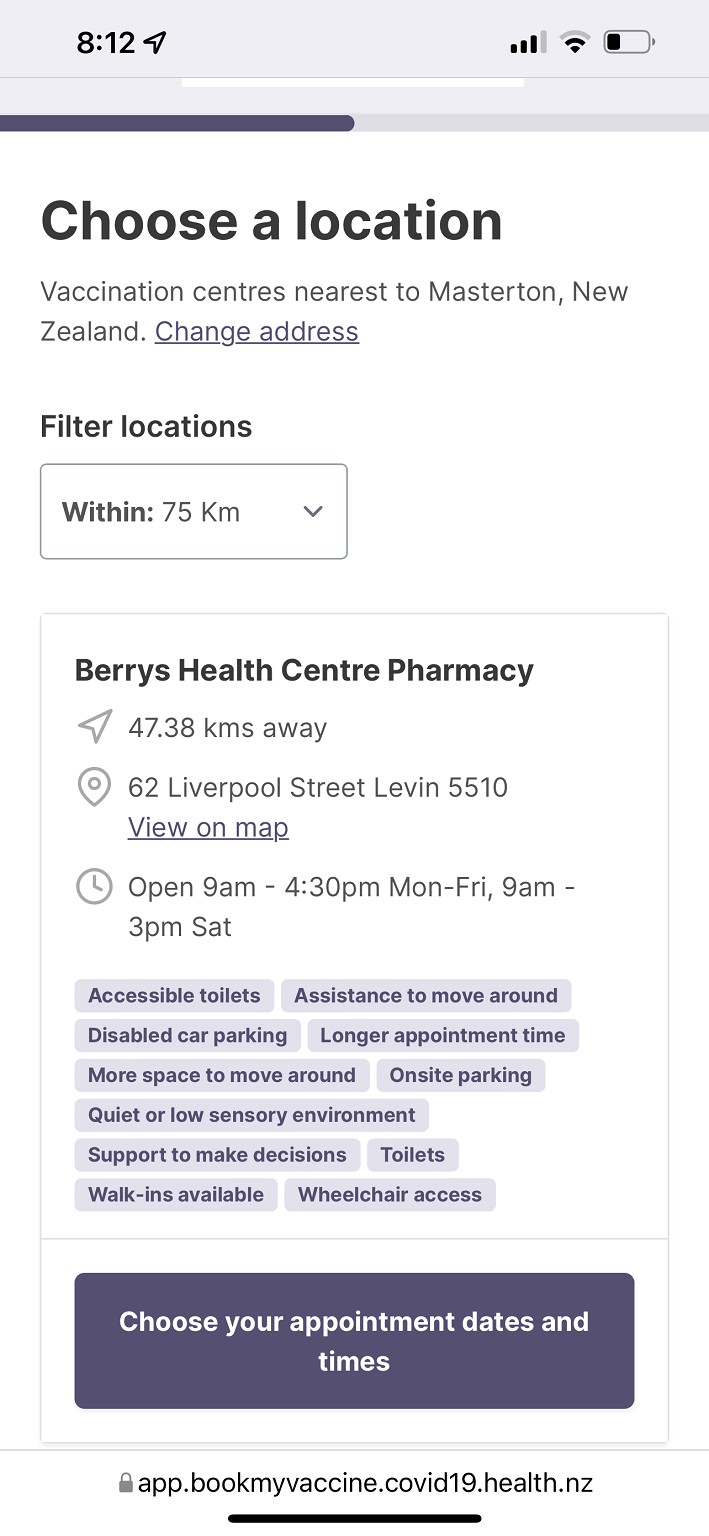Image resolution: width=709 pixels, height=1536 pixels.
Task: Tap the website address bar
Action: [x=355, y=1483]
